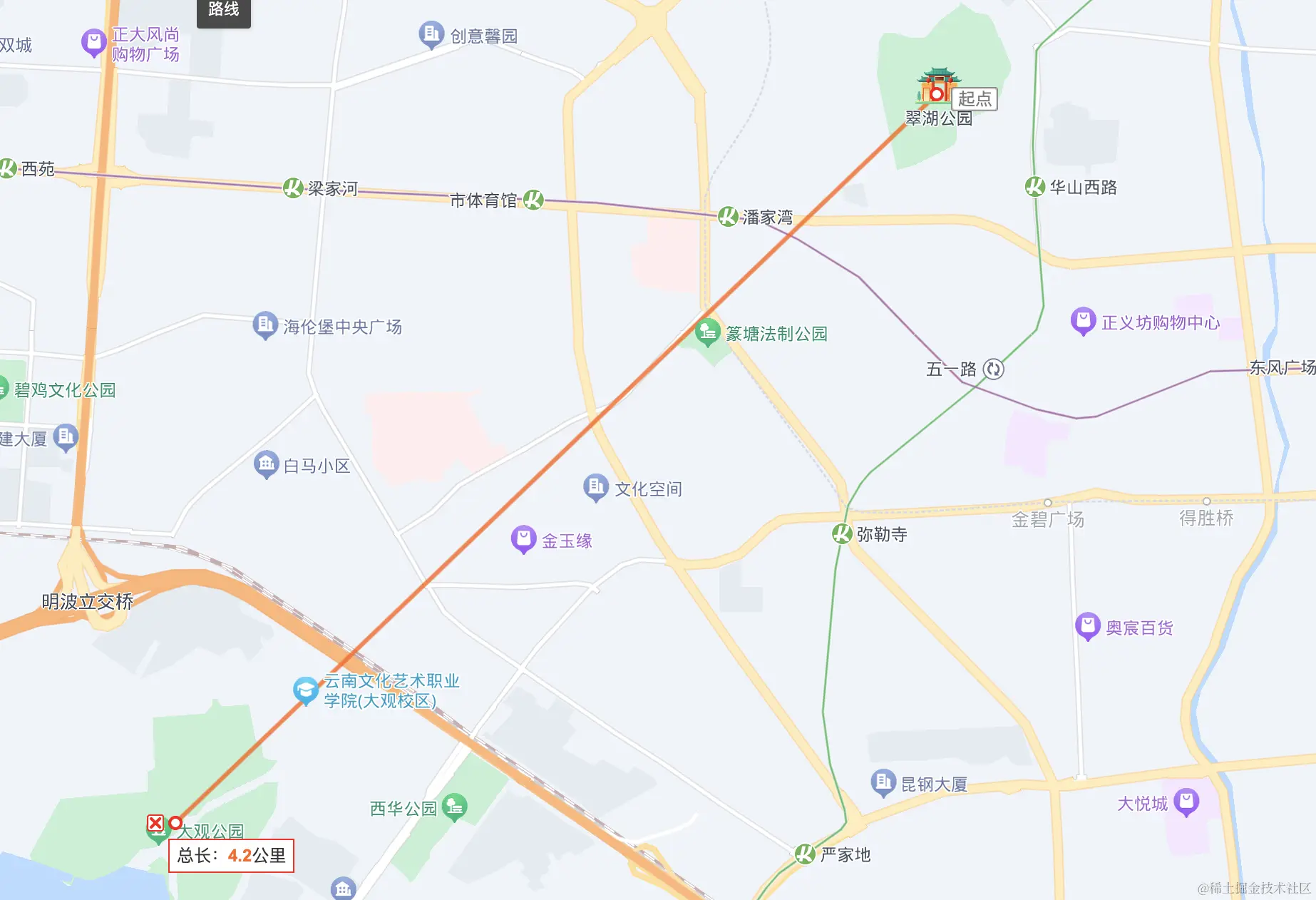Screen dimensions: 1316x900
Task: Open the 西华公园 park marker
Action: pos(454,807)
